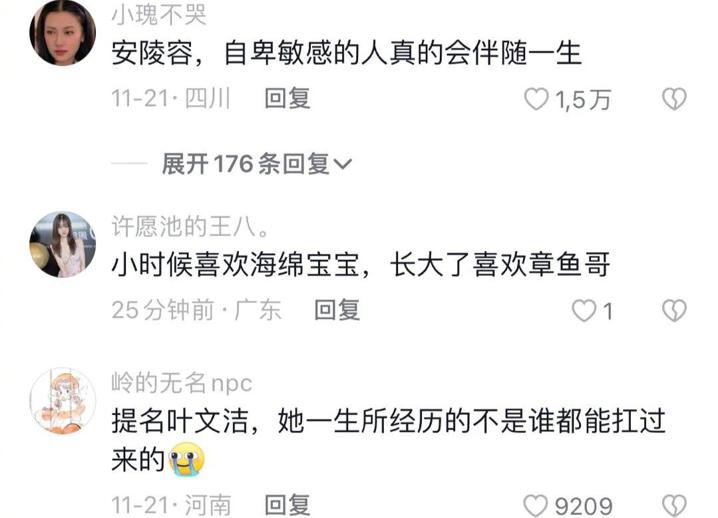Open username 岭的无名npc
Image resolution: width=718 pixels, height=518 pixels.
coord(181,381)
